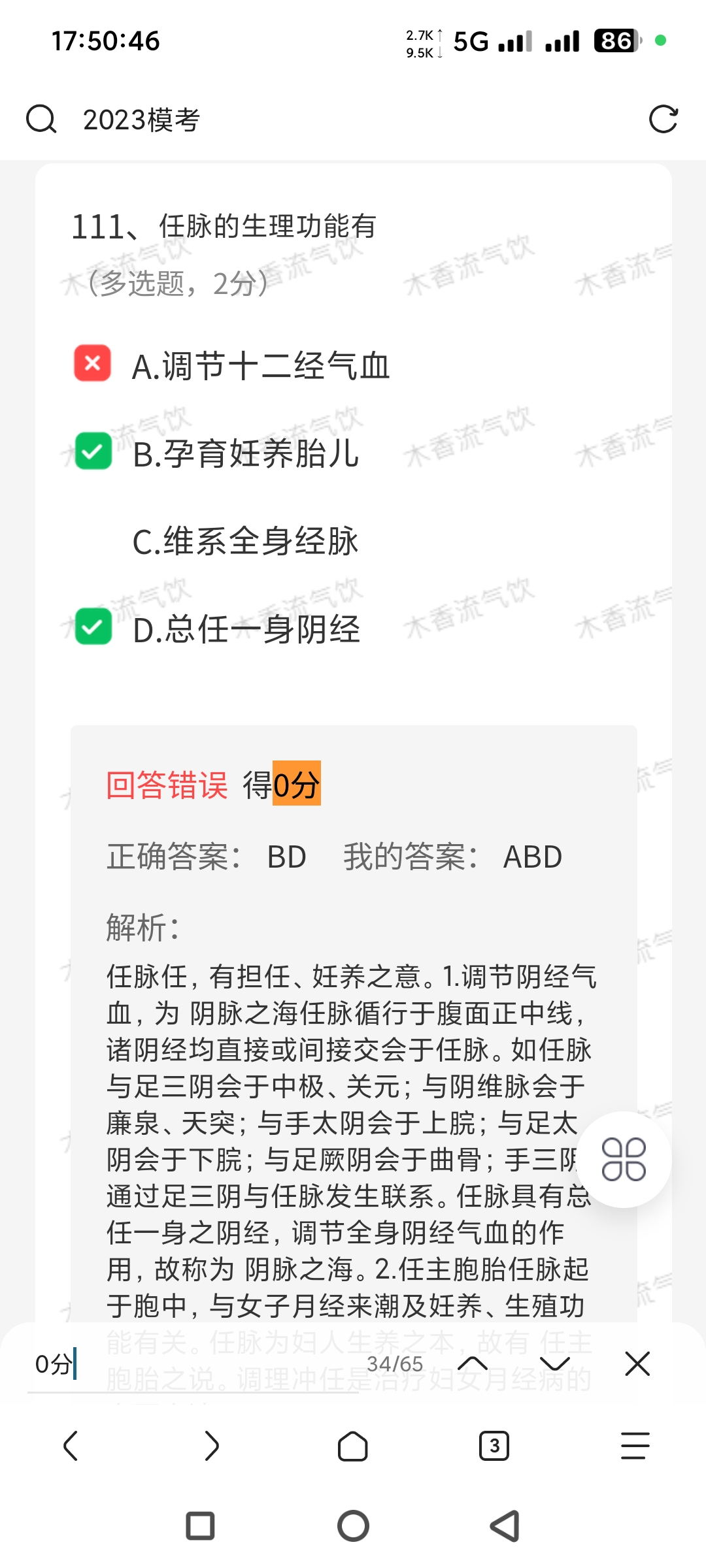Jump to the next search match
Viewport: 706px width, 1568px height.
click(555, 1364)
